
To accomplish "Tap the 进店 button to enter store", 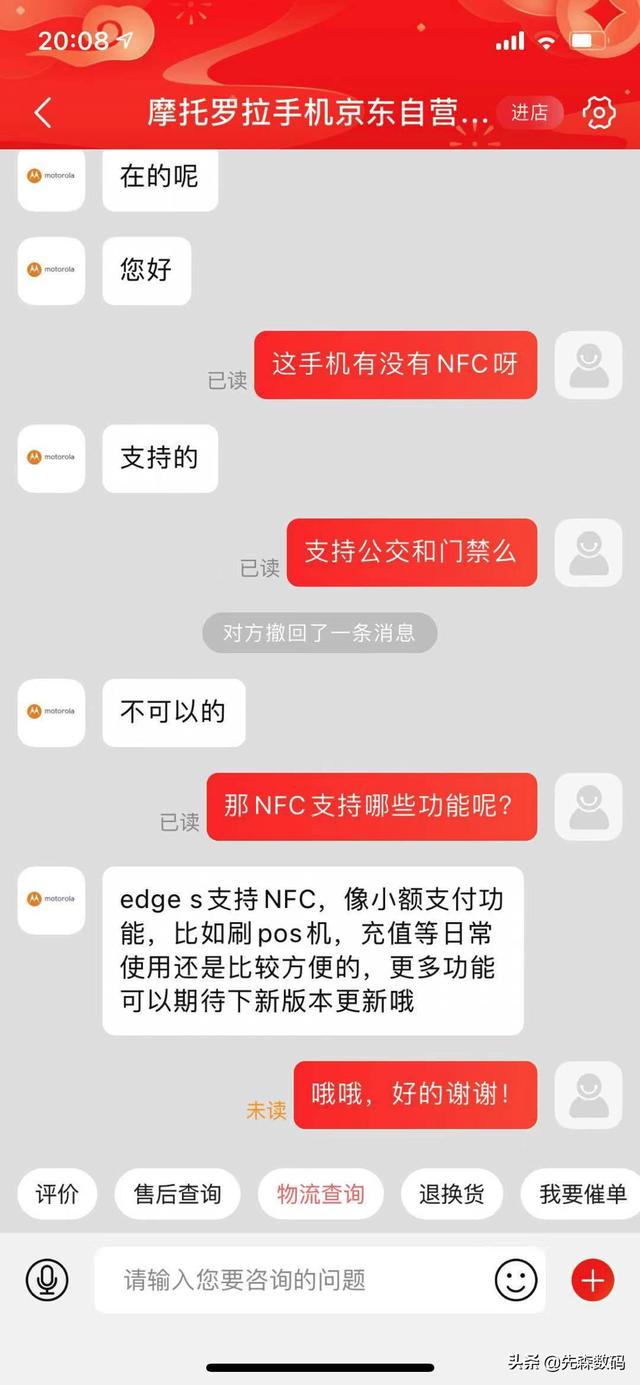I will coord(530,113).
